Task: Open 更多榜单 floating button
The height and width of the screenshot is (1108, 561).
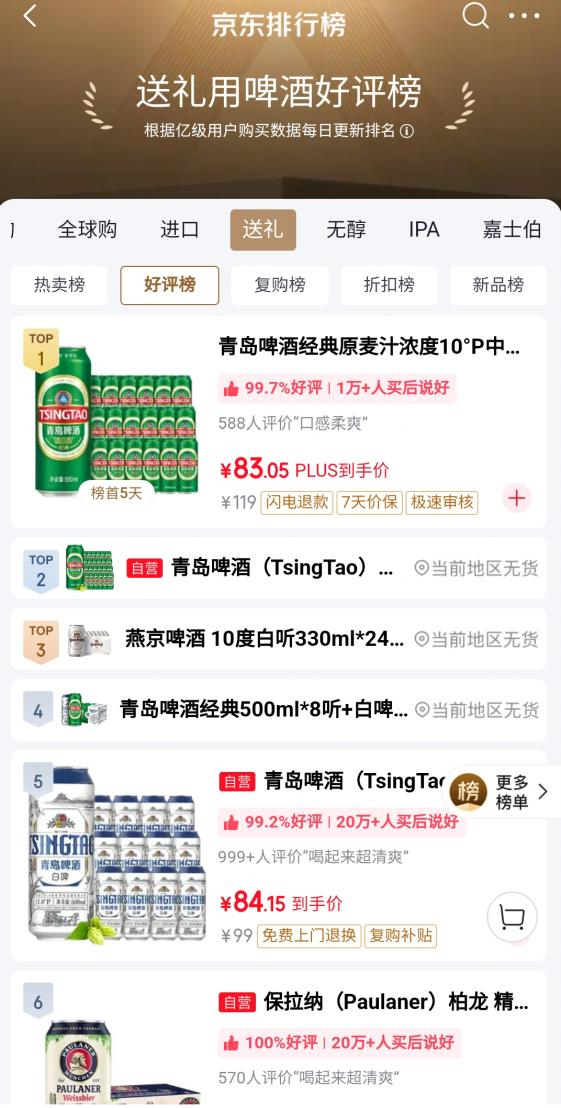Action: (502, 791)
